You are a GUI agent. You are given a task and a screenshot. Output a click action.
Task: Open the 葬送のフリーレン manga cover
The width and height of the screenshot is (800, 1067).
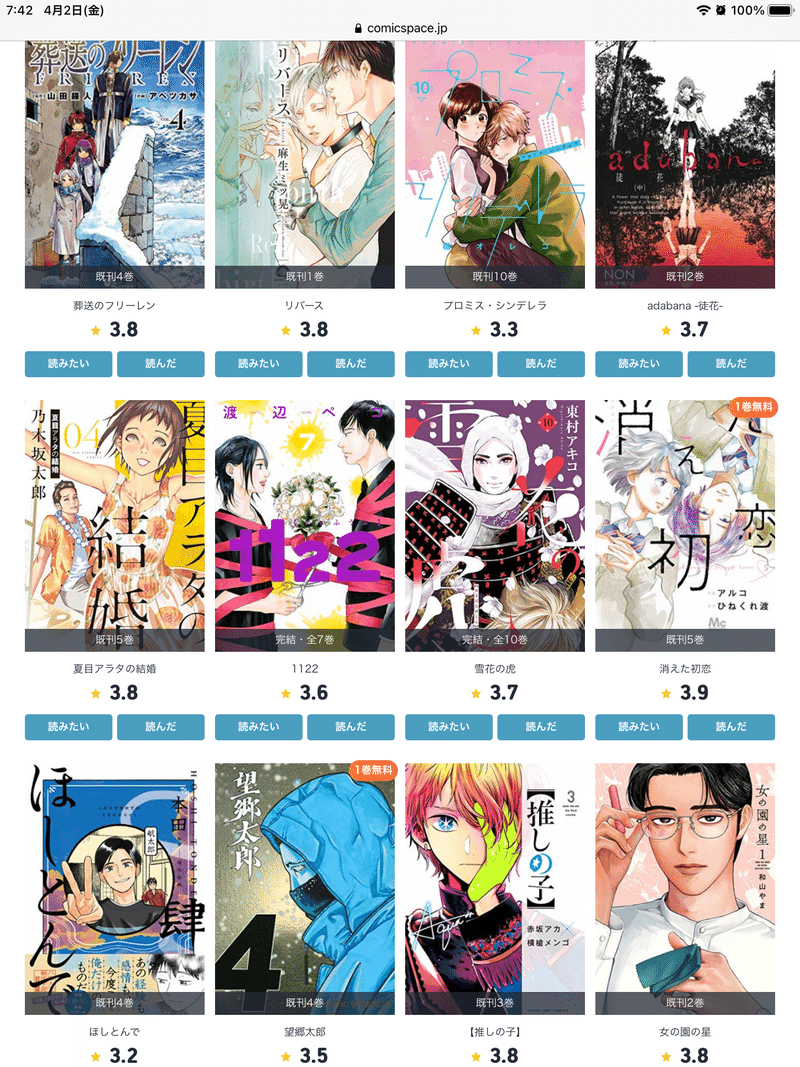click(x=114, y=160)
